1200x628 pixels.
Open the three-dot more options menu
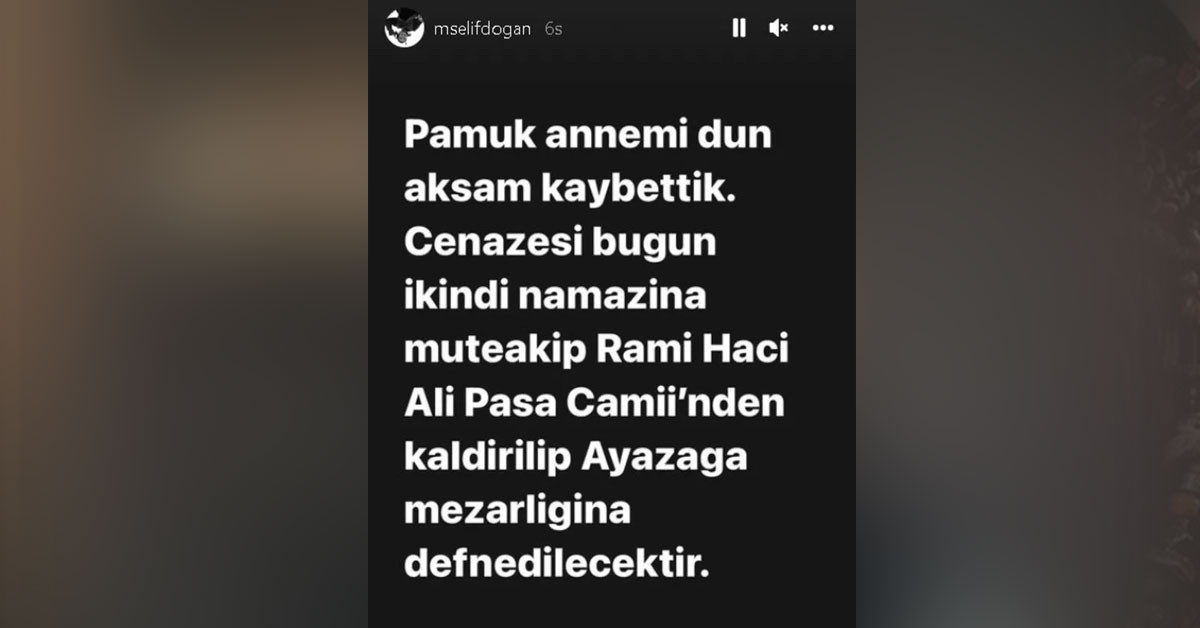tap(823, 28)
